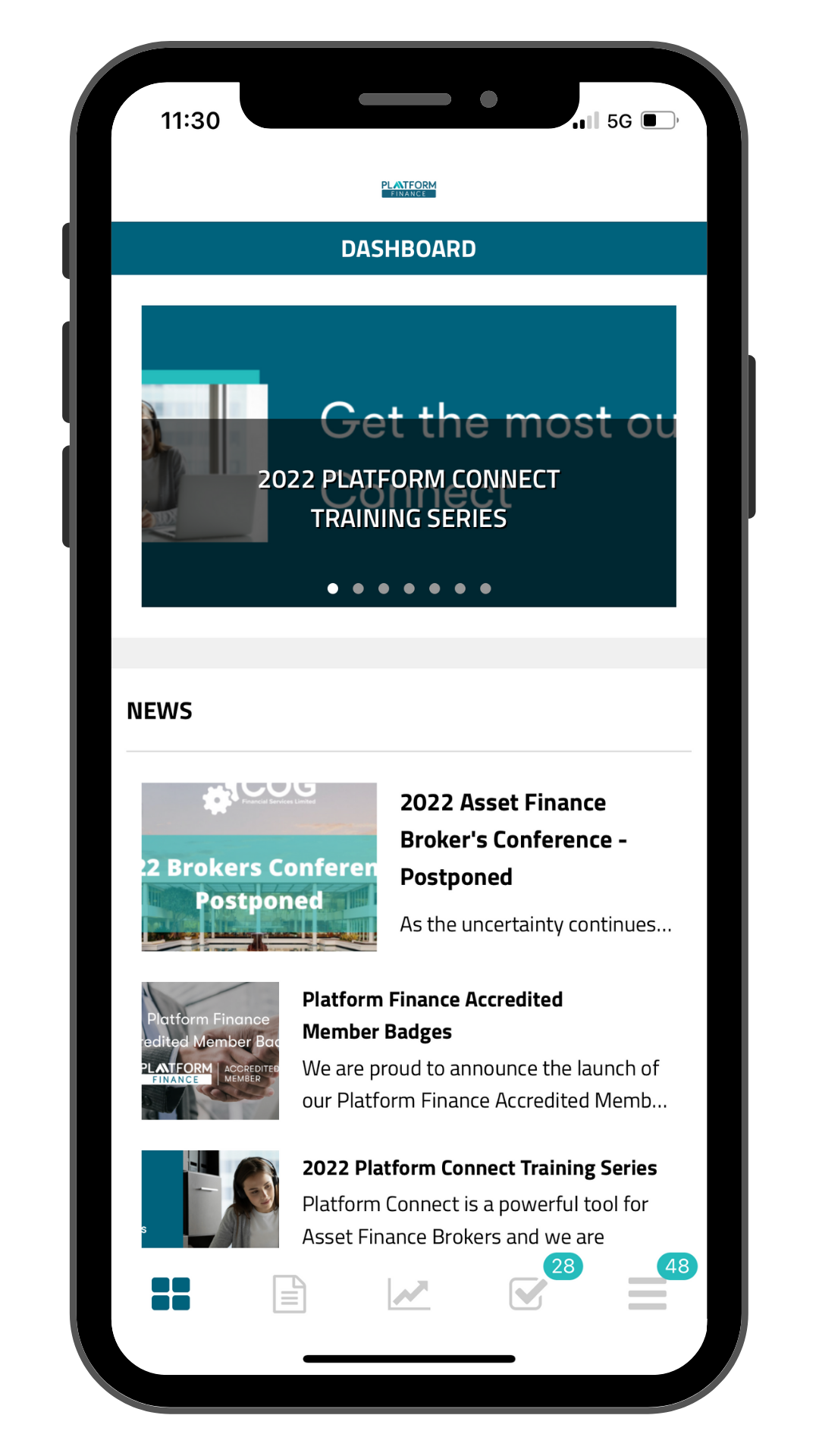Jump to the second banner slide dot
The width and height of the screenshot is (819, 1456).
(x=359, y=588)
